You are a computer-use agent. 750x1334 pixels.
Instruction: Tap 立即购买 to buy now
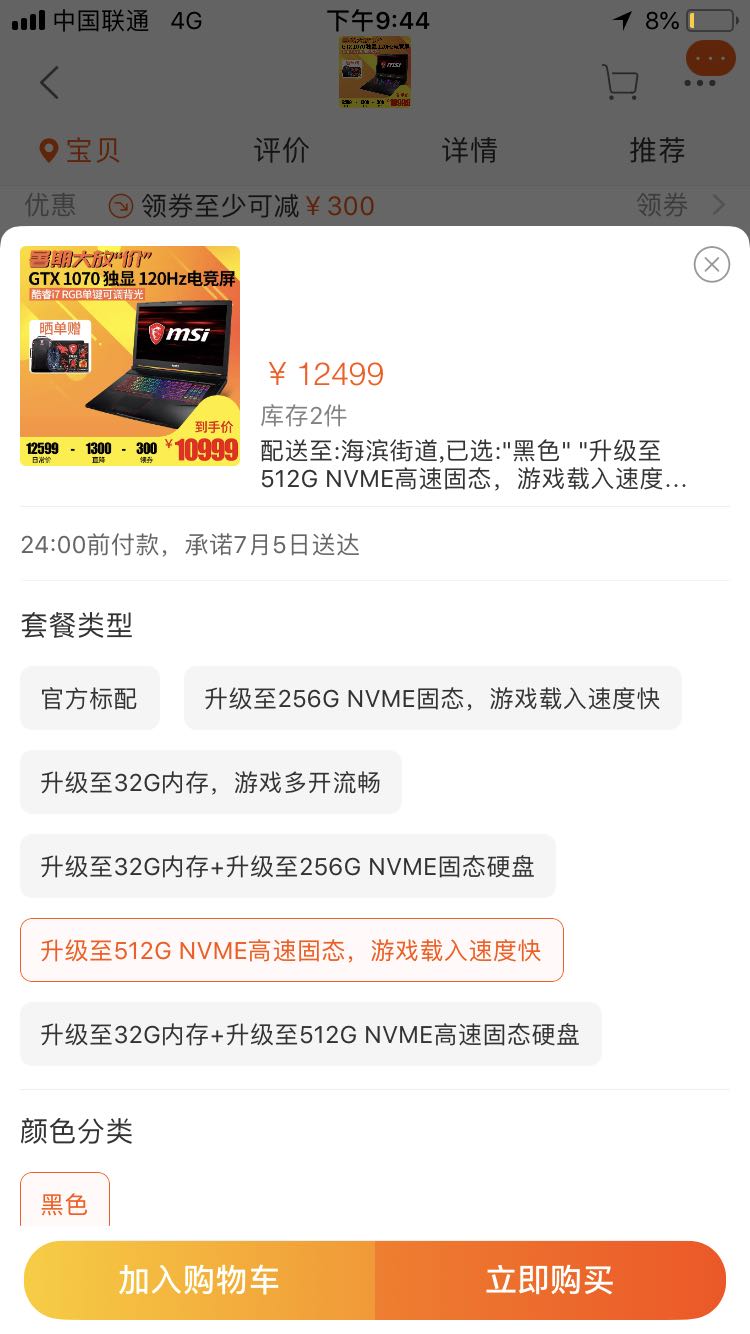(550, 1280)
